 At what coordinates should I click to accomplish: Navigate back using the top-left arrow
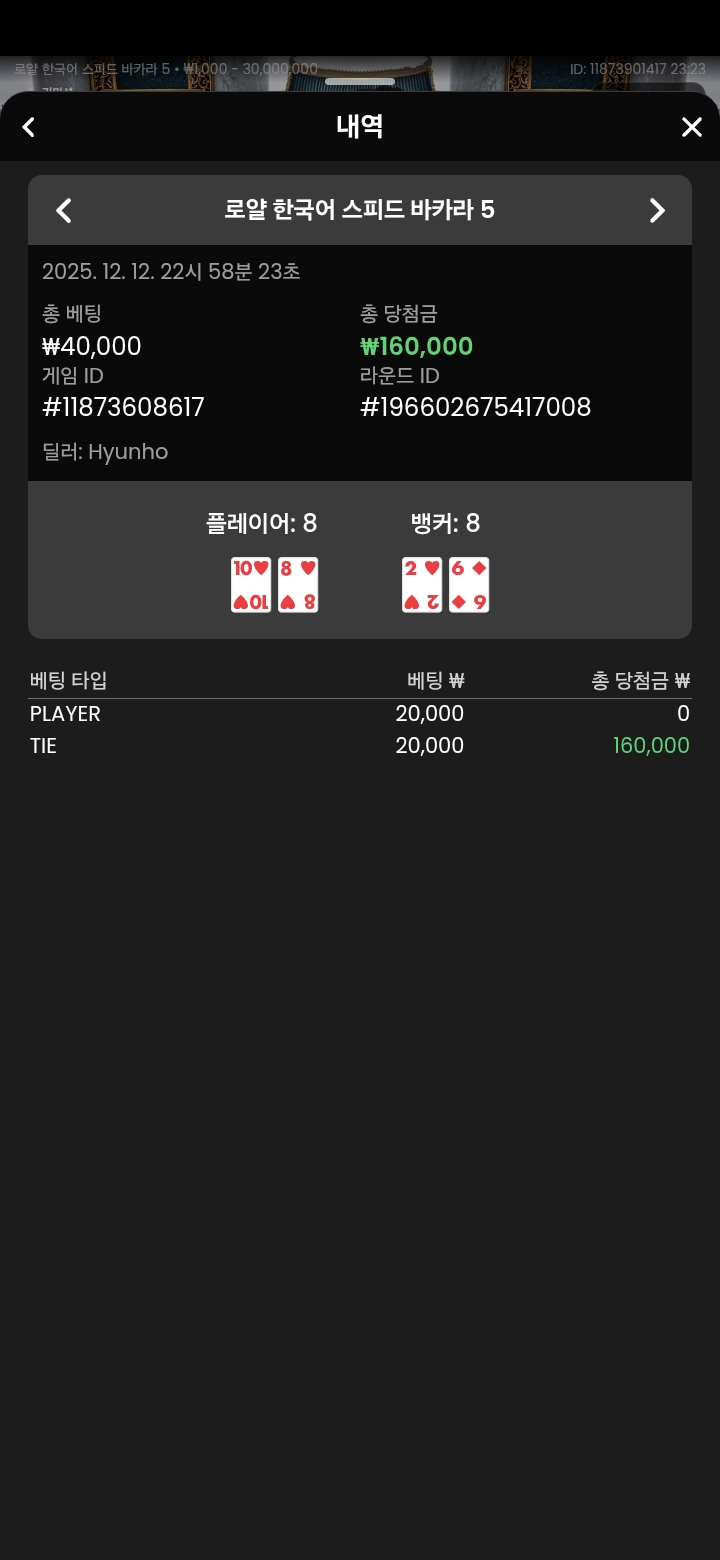coord(28,127)
